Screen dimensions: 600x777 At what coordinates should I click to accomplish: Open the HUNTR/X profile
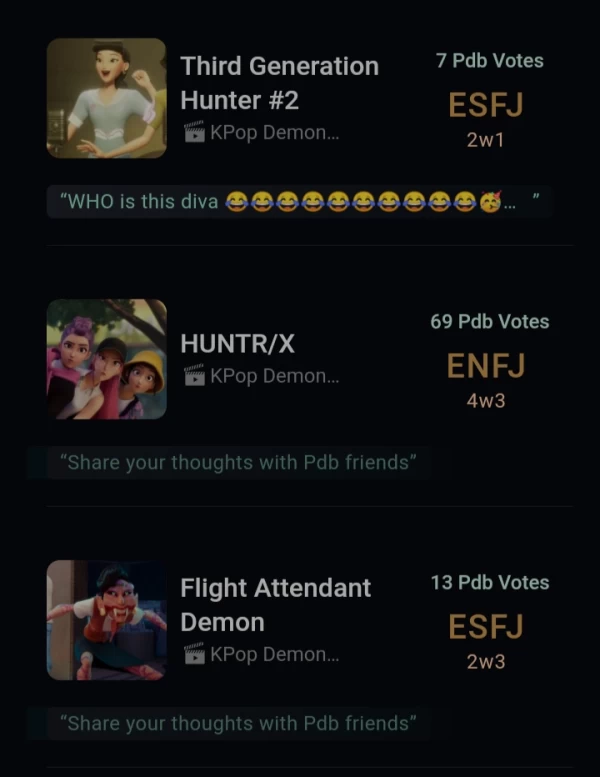coord(238,344)
